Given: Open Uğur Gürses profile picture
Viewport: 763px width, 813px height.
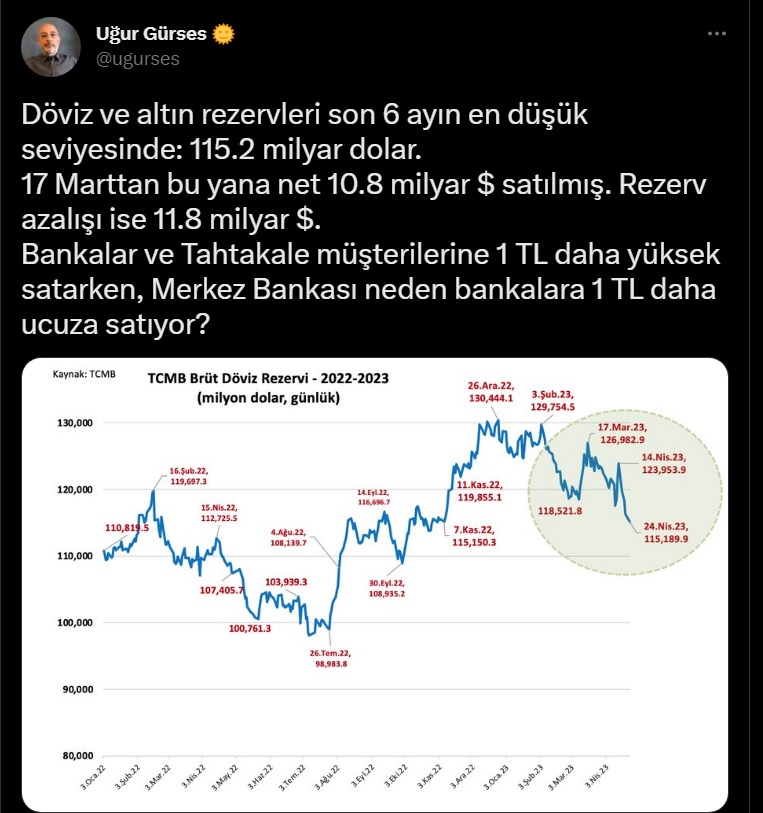Looking at the screenshot, I should tap(51, 46).
